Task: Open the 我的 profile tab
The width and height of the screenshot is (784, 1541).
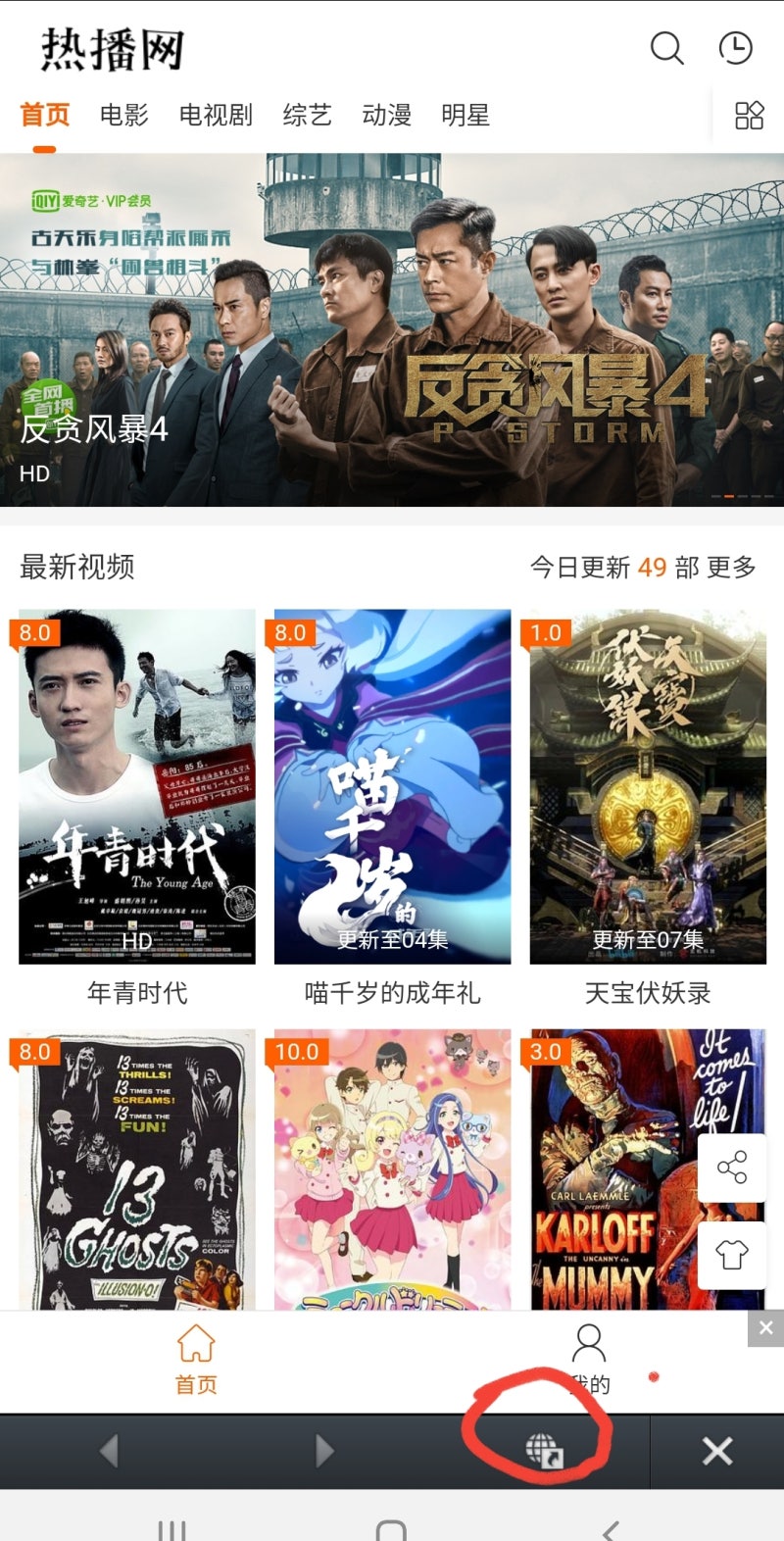Action: pos(589,1359)
